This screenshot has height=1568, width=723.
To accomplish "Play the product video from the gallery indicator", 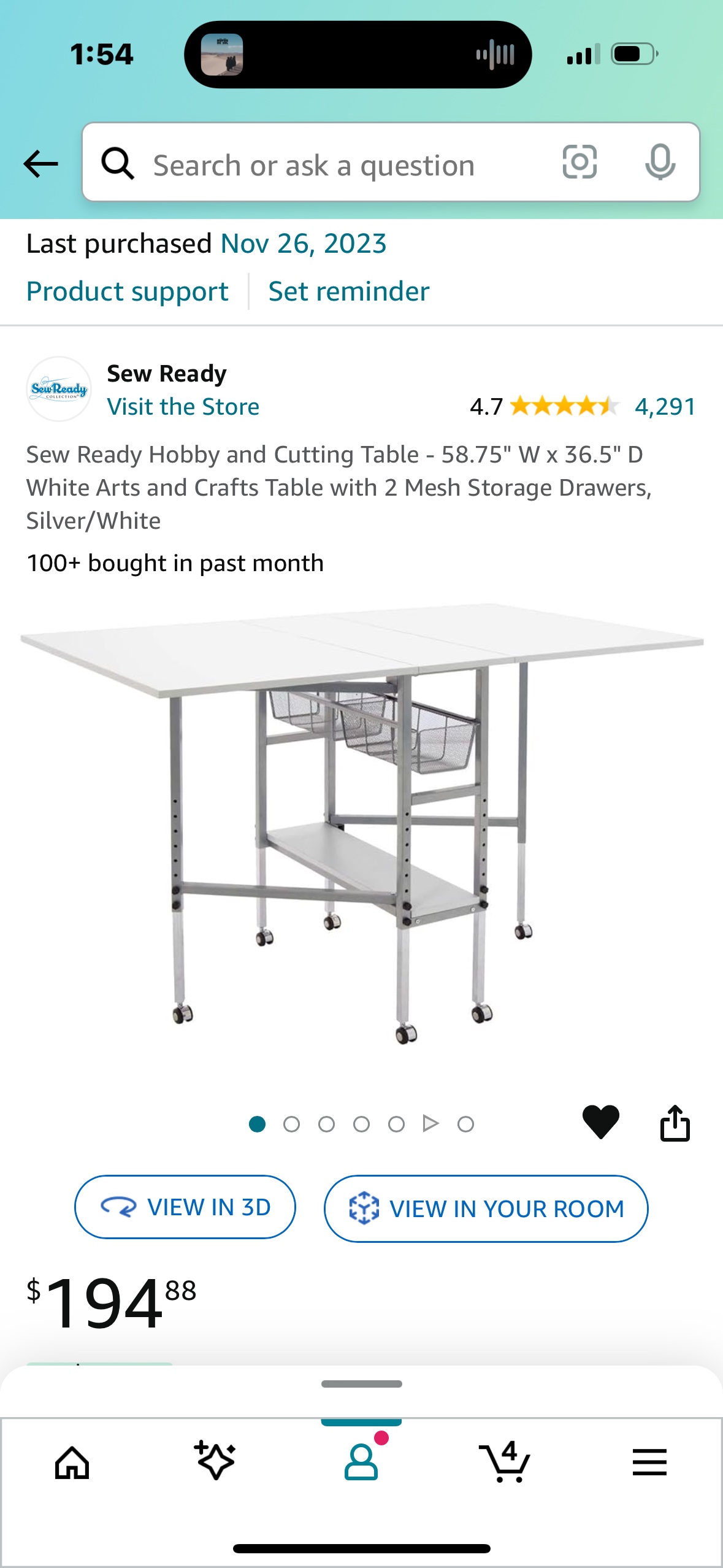I will 430,1123.
